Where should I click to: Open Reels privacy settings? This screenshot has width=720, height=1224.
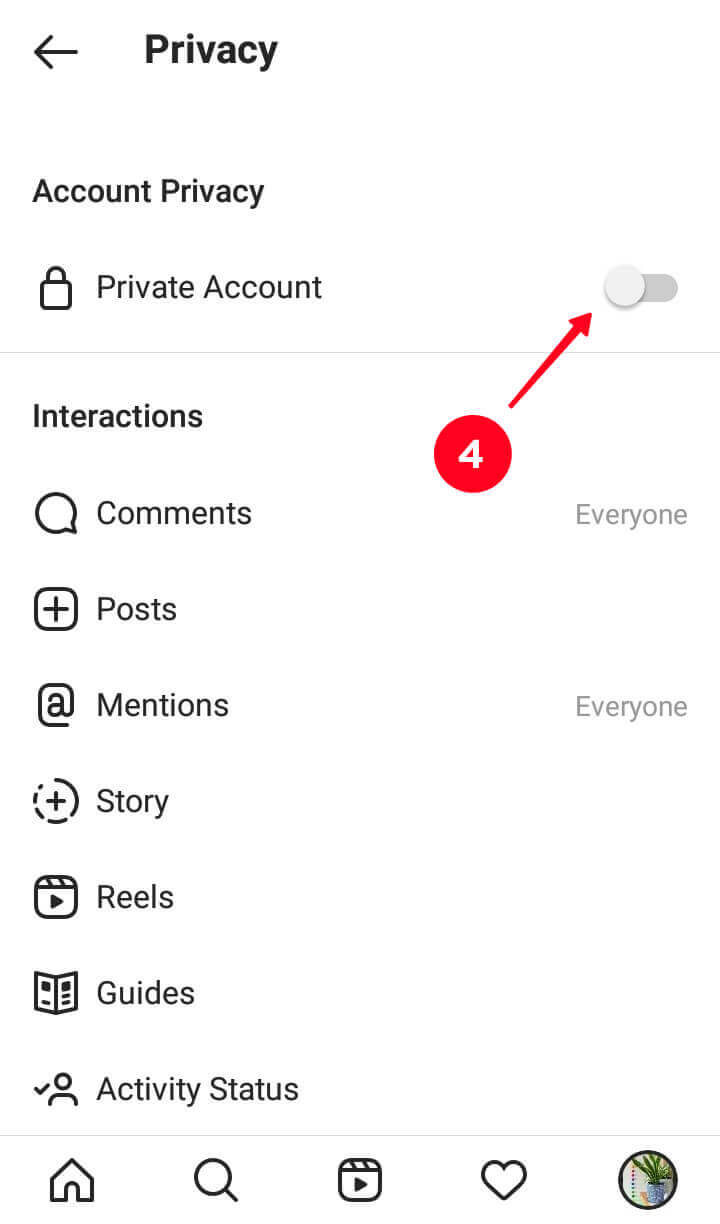134,898
